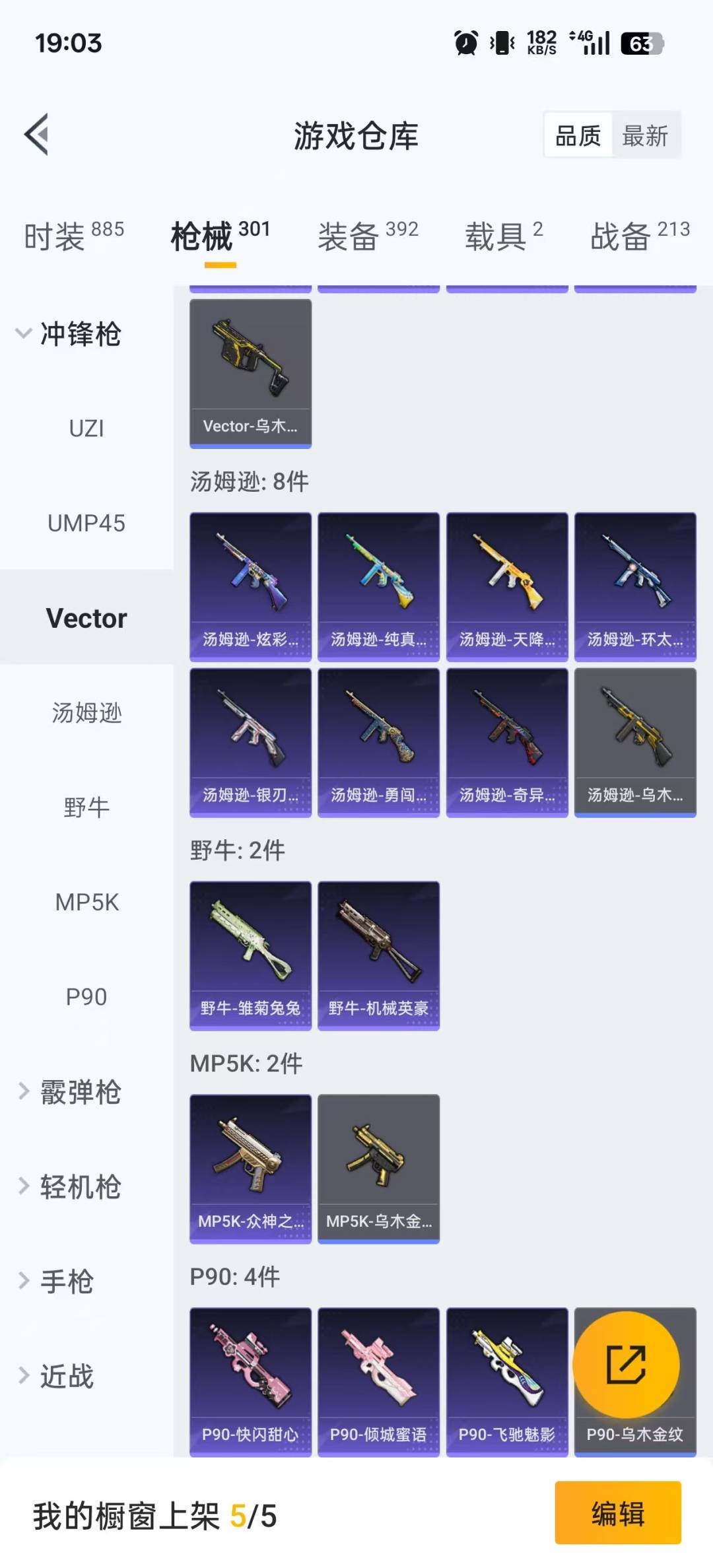Open the 装备 tab
Screen dimensions: 713x1568
click(368, 236)
